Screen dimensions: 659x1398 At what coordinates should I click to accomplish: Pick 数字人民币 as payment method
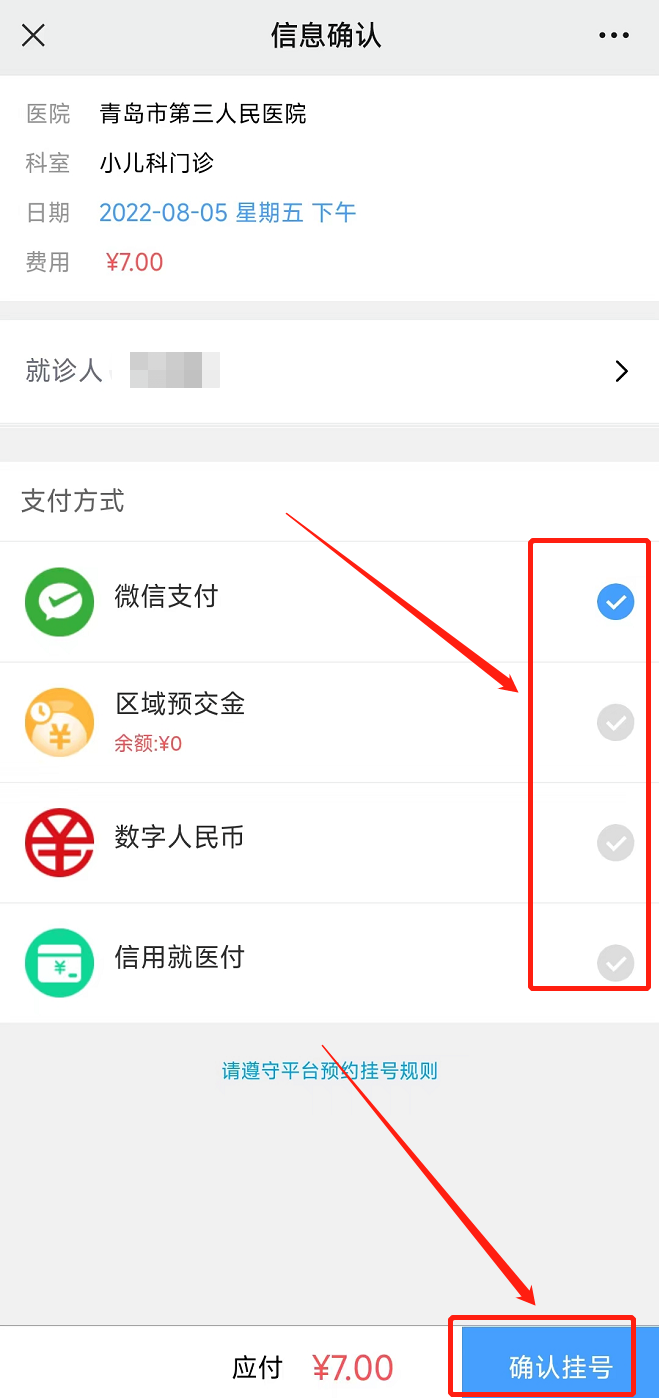pos(615,843)
